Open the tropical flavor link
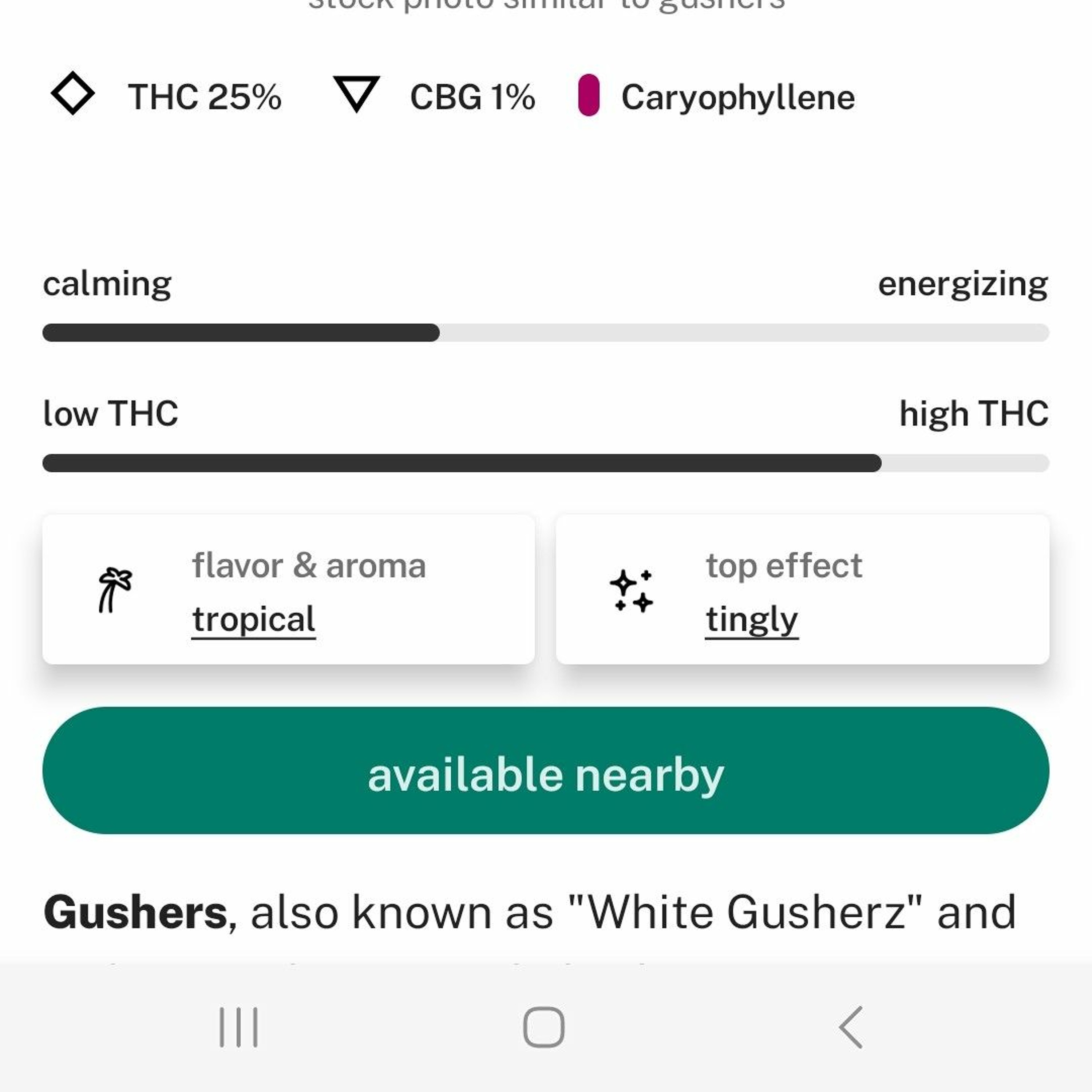 (x=253, y=620)
